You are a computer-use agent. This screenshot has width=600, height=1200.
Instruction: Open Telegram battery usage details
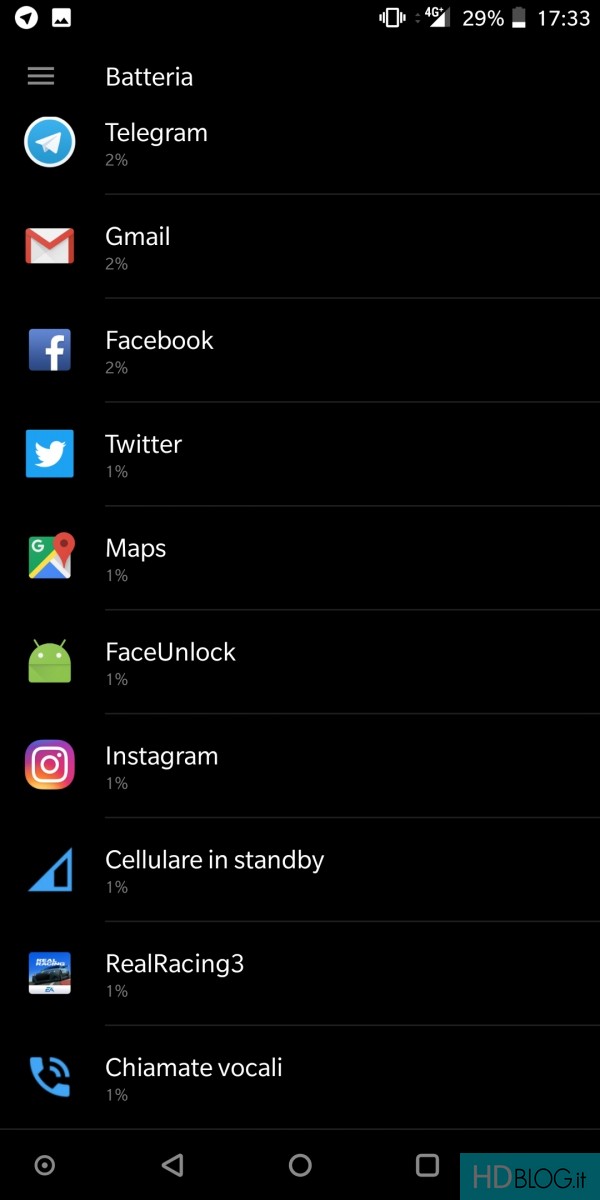pyautogui.click(x=300, y=144)
